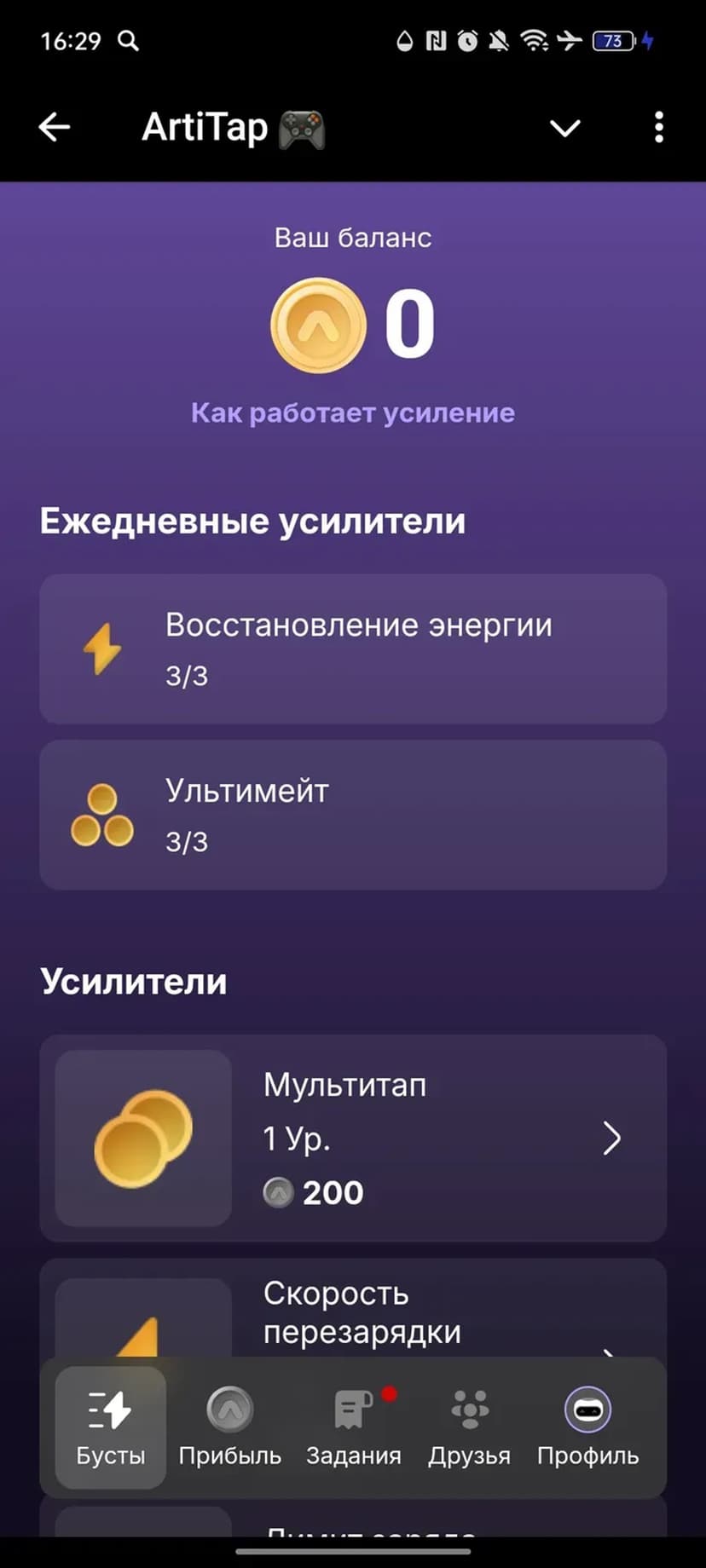The image size is (706, 1568).
Task: Switch to the 'Бусты' tab
Action: pos(111,1427)
